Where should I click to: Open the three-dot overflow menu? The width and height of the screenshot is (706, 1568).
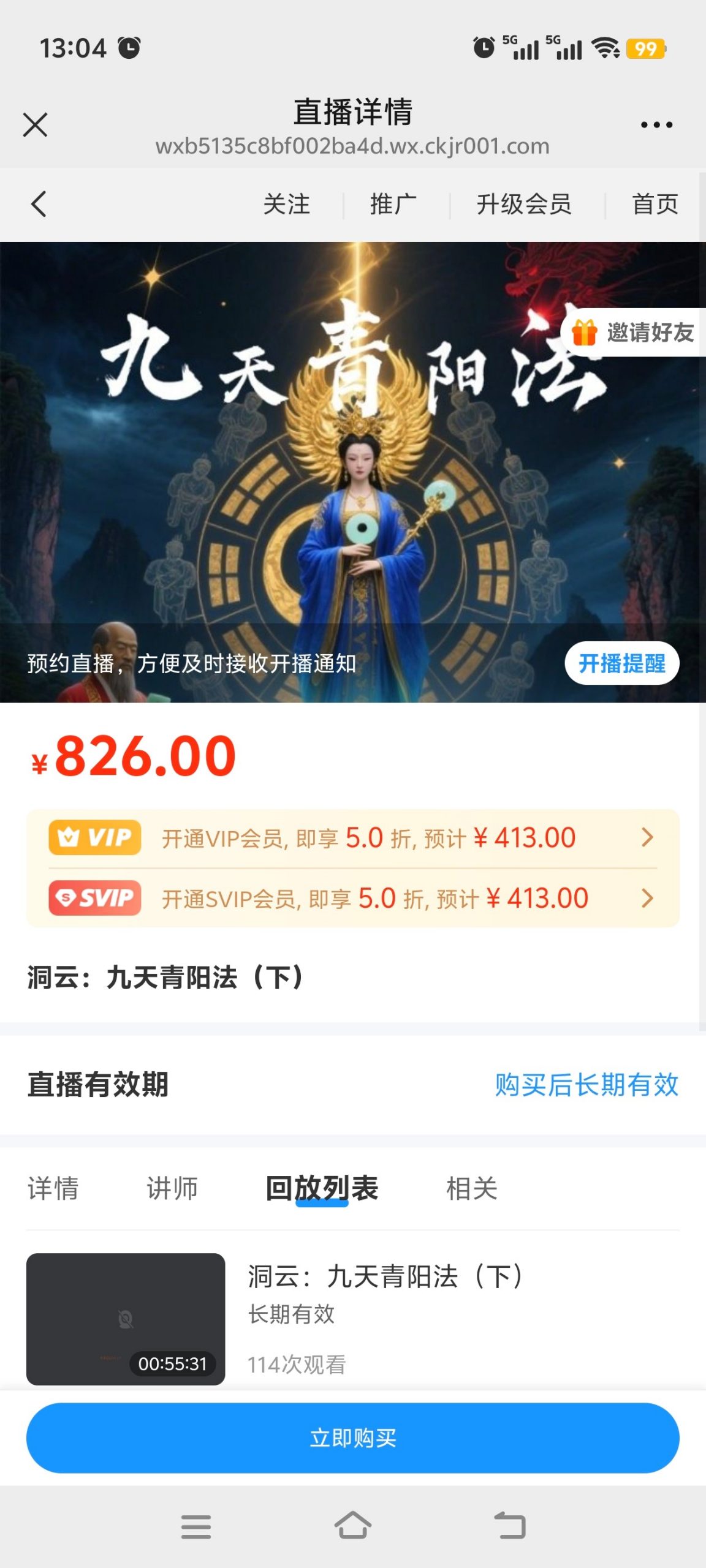656,125
